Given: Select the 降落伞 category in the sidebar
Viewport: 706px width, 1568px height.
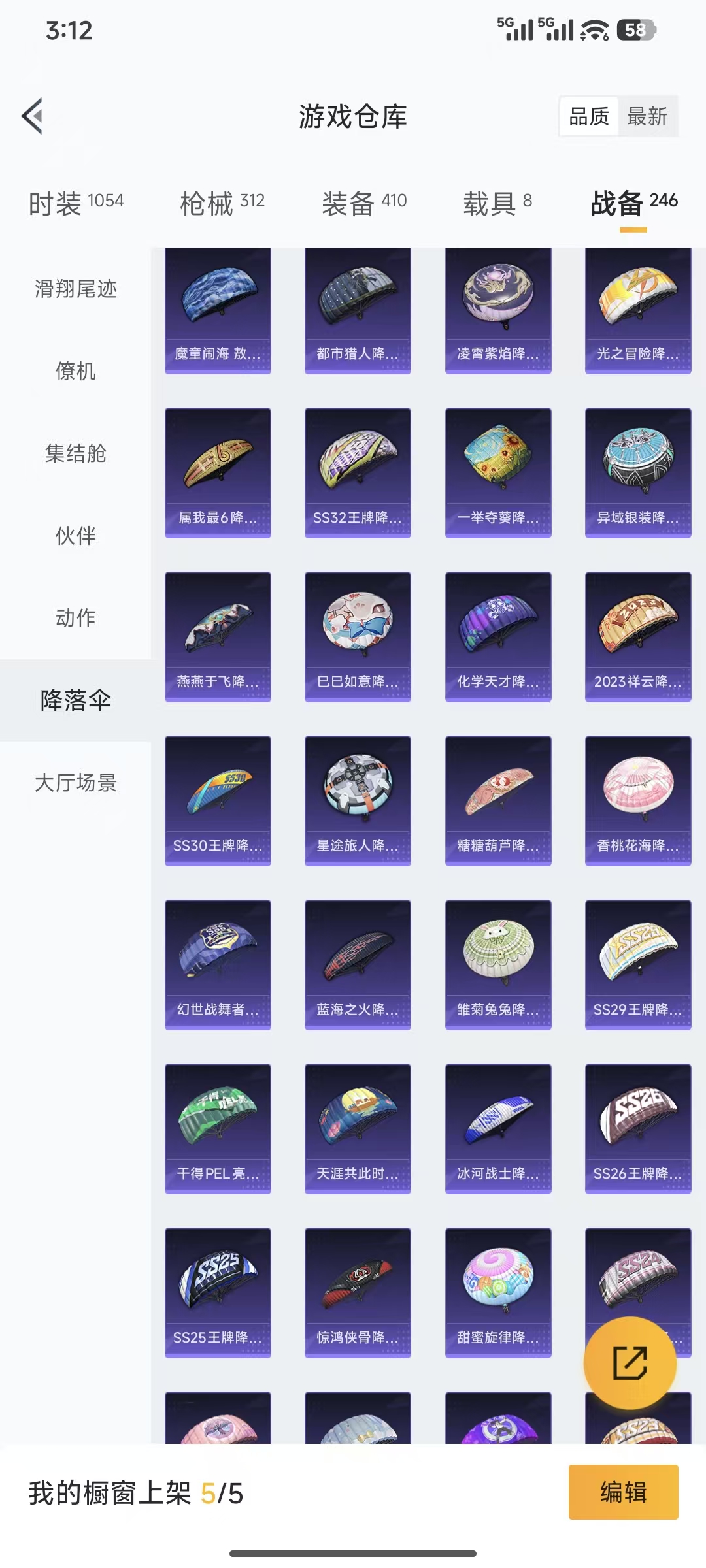Looking at the screenshot, I should (76, 700).
